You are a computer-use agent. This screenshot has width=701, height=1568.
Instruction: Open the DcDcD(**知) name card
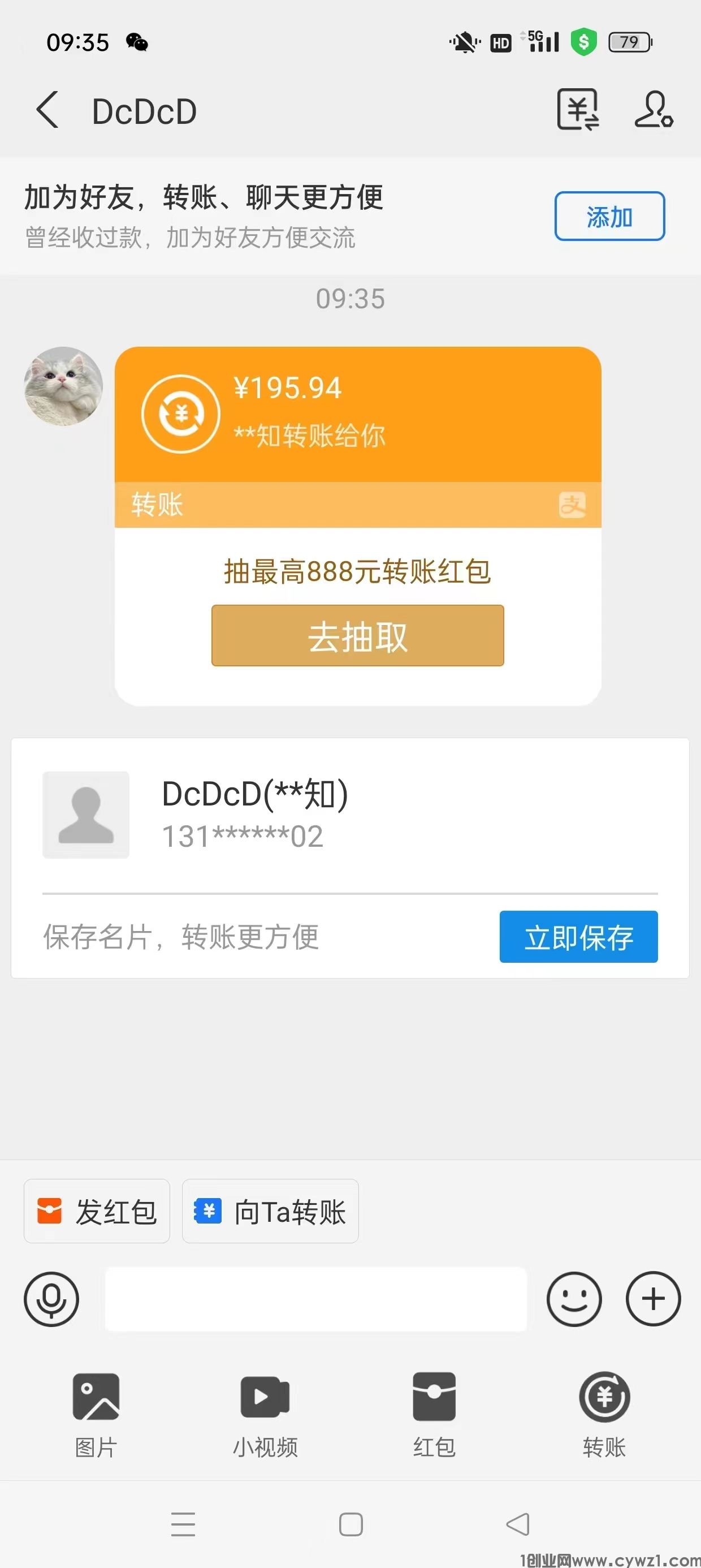coord(254,814)
